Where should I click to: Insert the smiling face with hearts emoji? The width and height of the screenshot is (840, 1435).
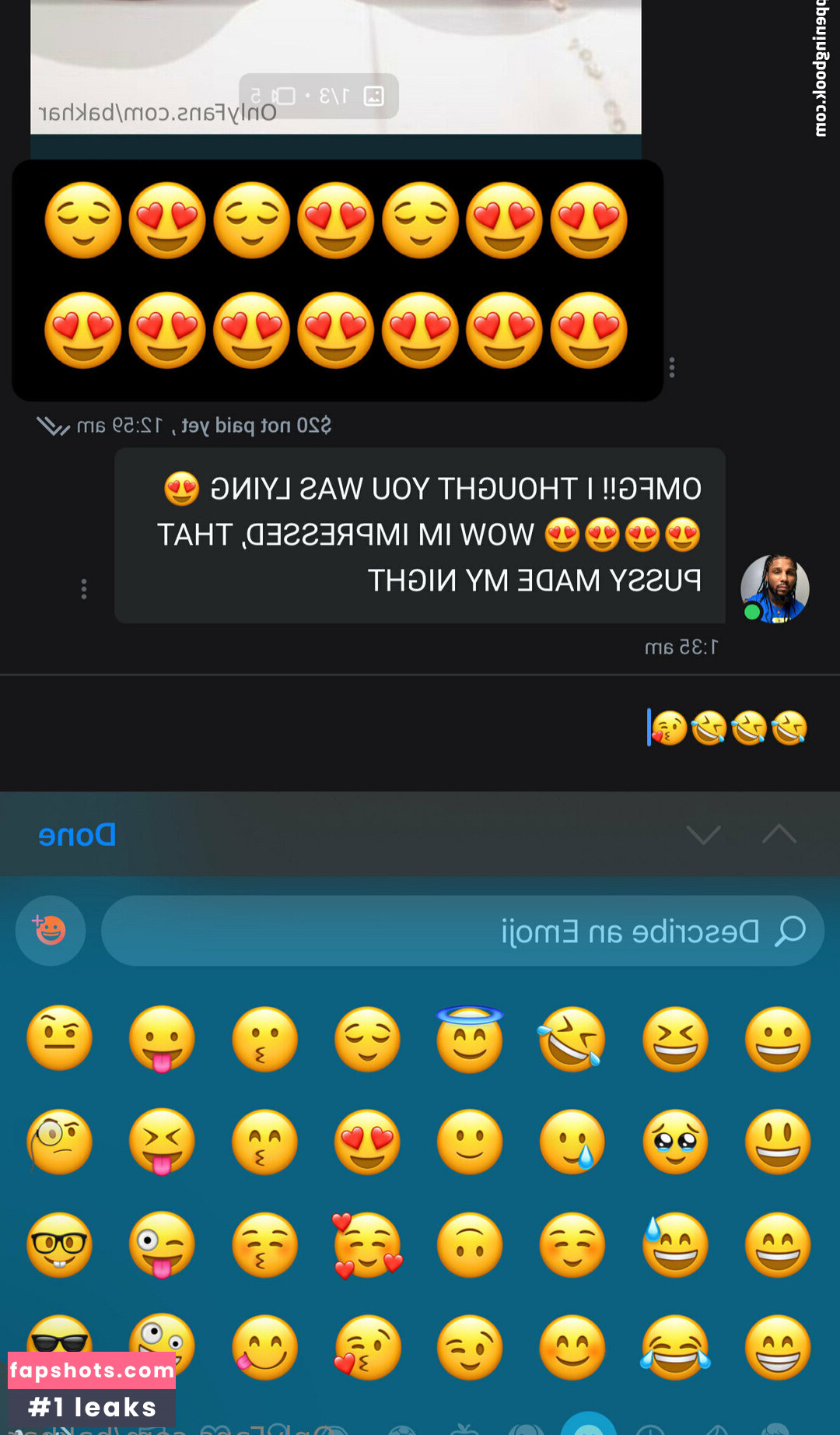(367, 1244)
